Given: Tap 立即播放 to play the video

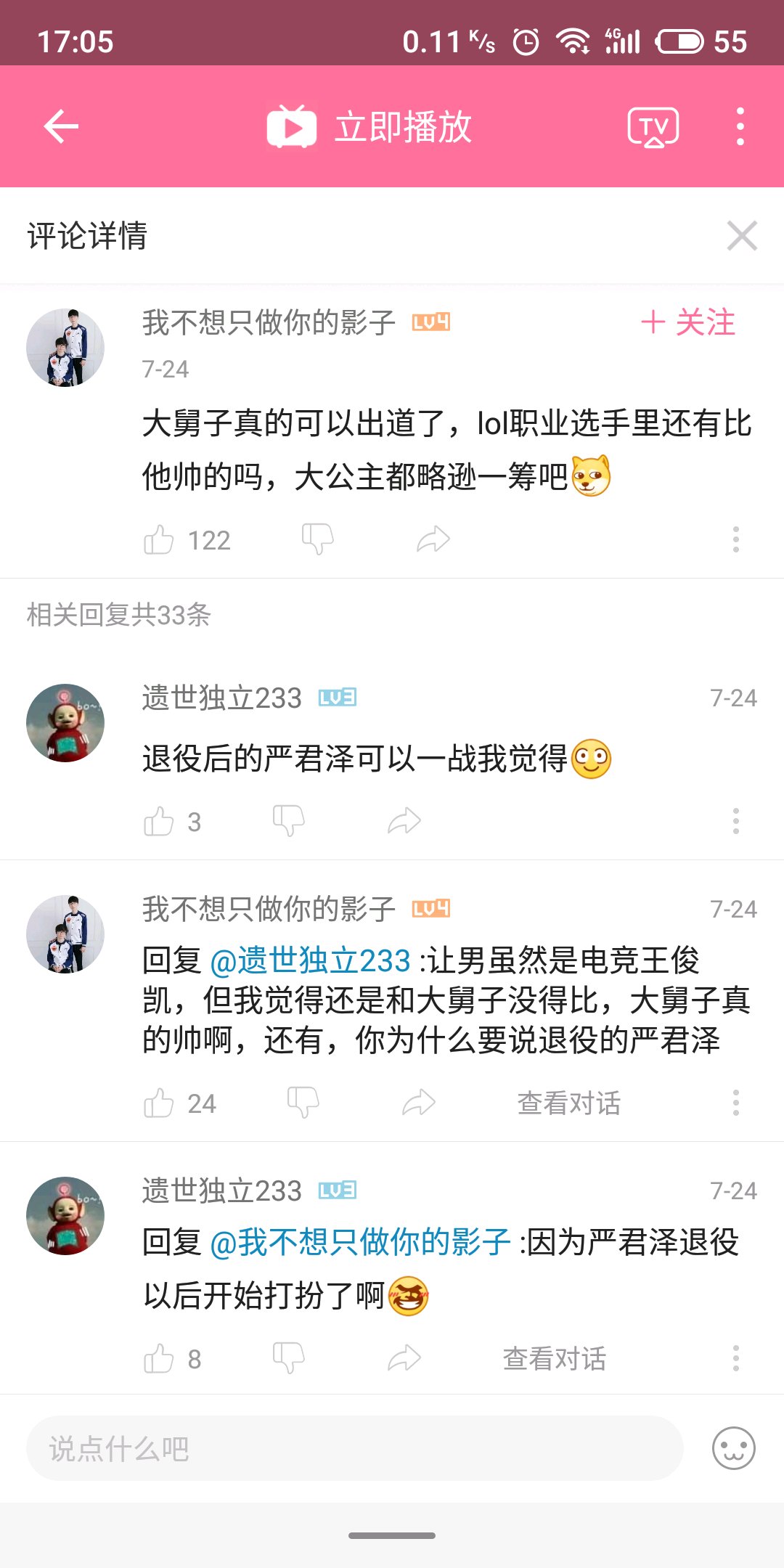Looking at the screenshot, I should click(x=370, y=127).
